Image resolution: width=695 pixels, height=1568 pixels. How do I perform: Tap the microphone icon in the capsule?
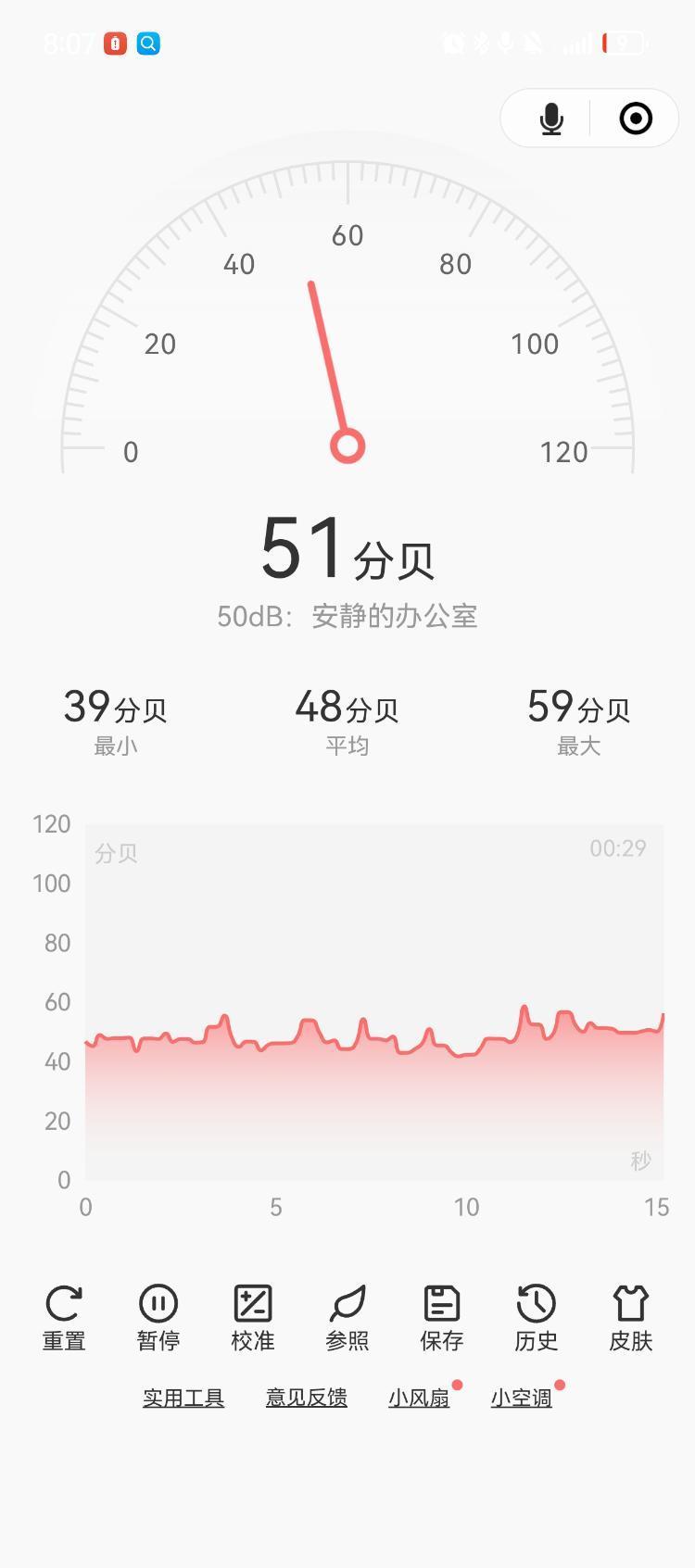[x=551, y=119]
